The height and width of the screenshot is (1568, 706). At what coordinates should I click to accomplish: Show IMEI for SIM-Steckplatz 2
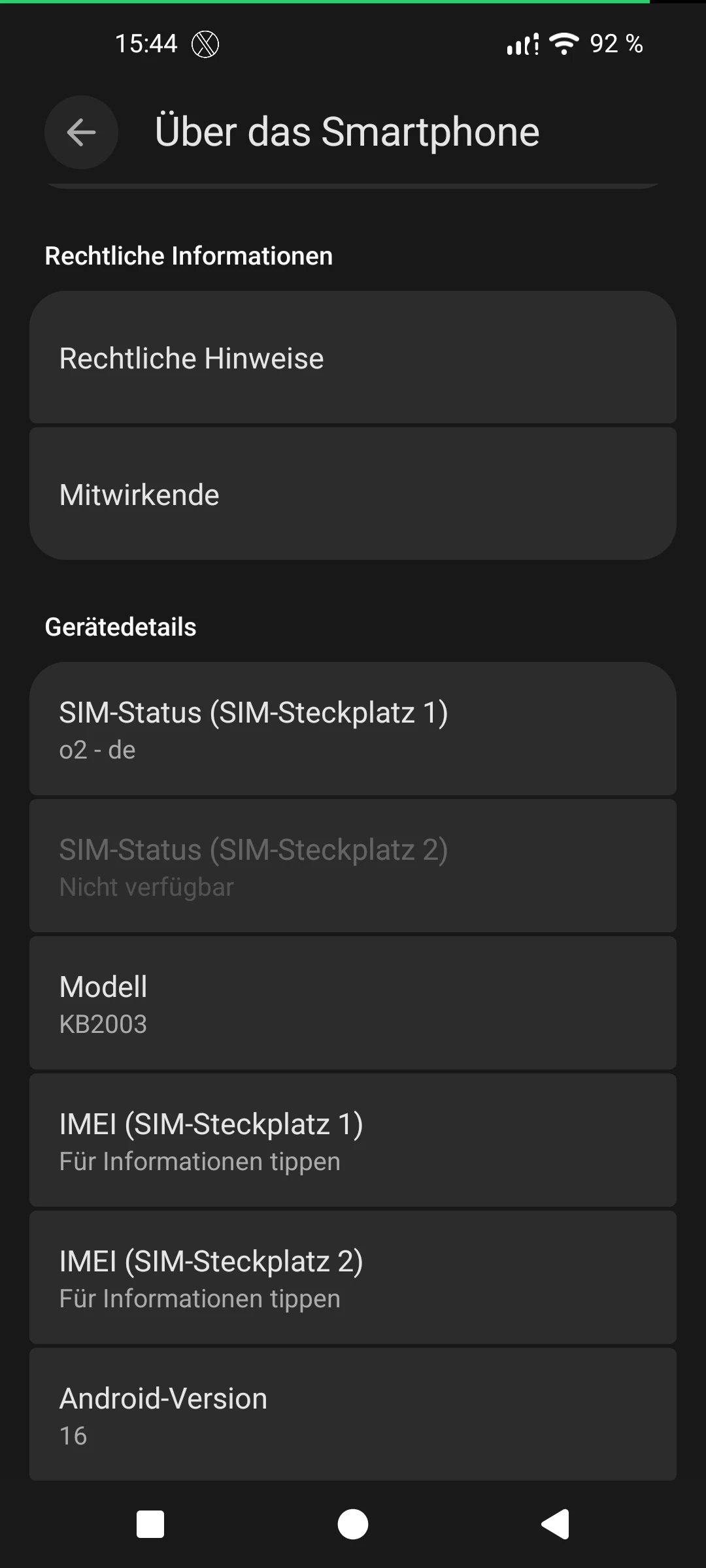pos(353,1278)
